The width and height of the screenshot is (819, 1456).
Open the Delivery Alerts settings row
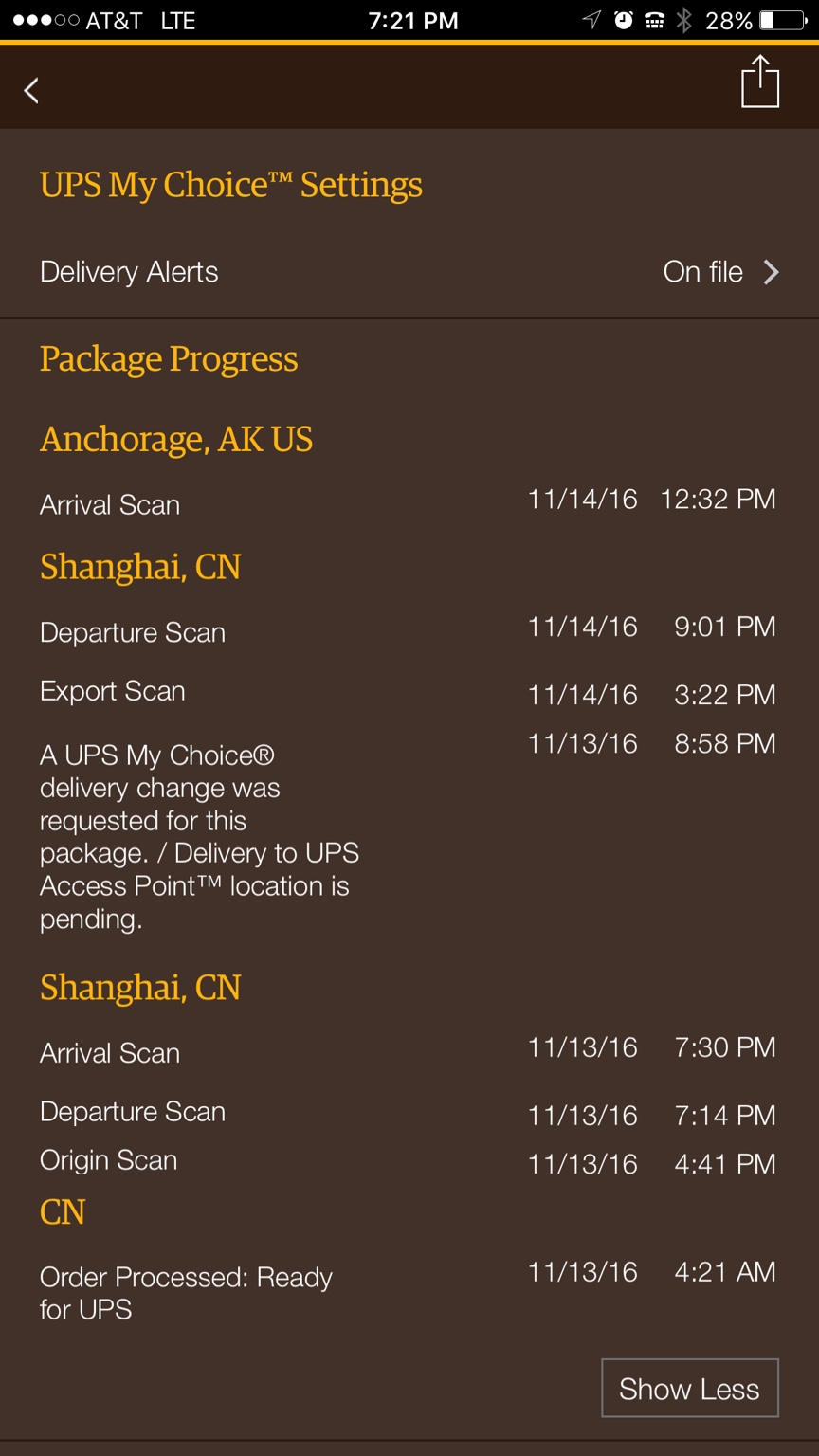click(x=409, y=272)
